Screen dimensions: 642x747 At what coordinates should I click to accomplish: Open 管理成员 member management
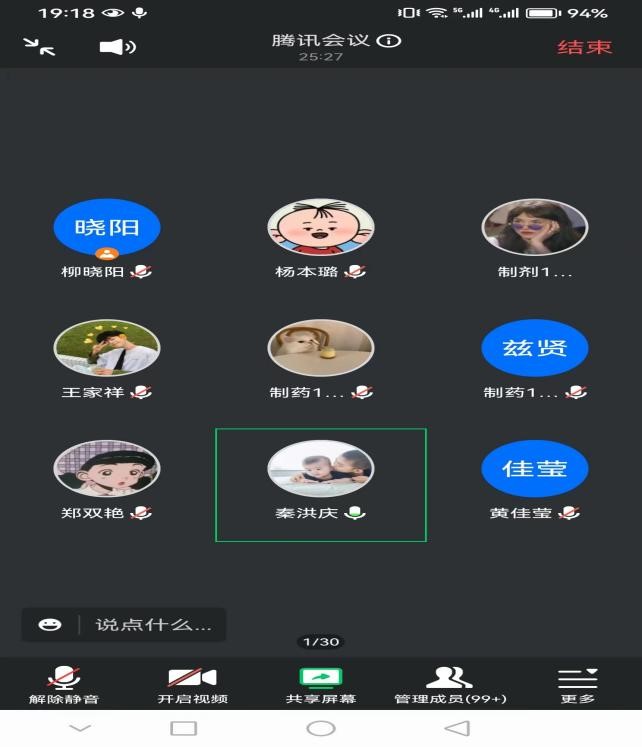pos(449,685)
